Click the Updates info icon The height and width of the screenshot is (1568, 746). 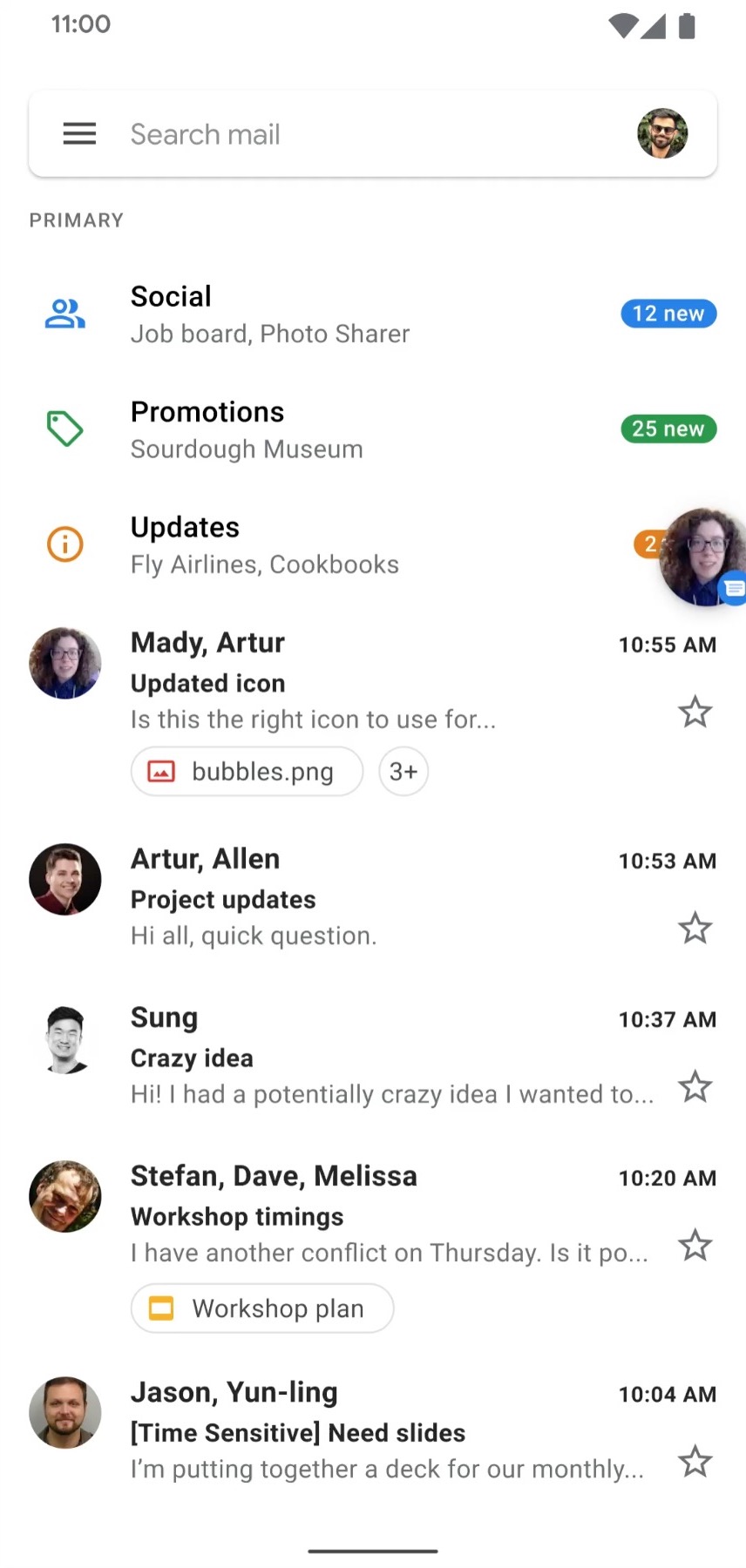click(x=64, y=544)
